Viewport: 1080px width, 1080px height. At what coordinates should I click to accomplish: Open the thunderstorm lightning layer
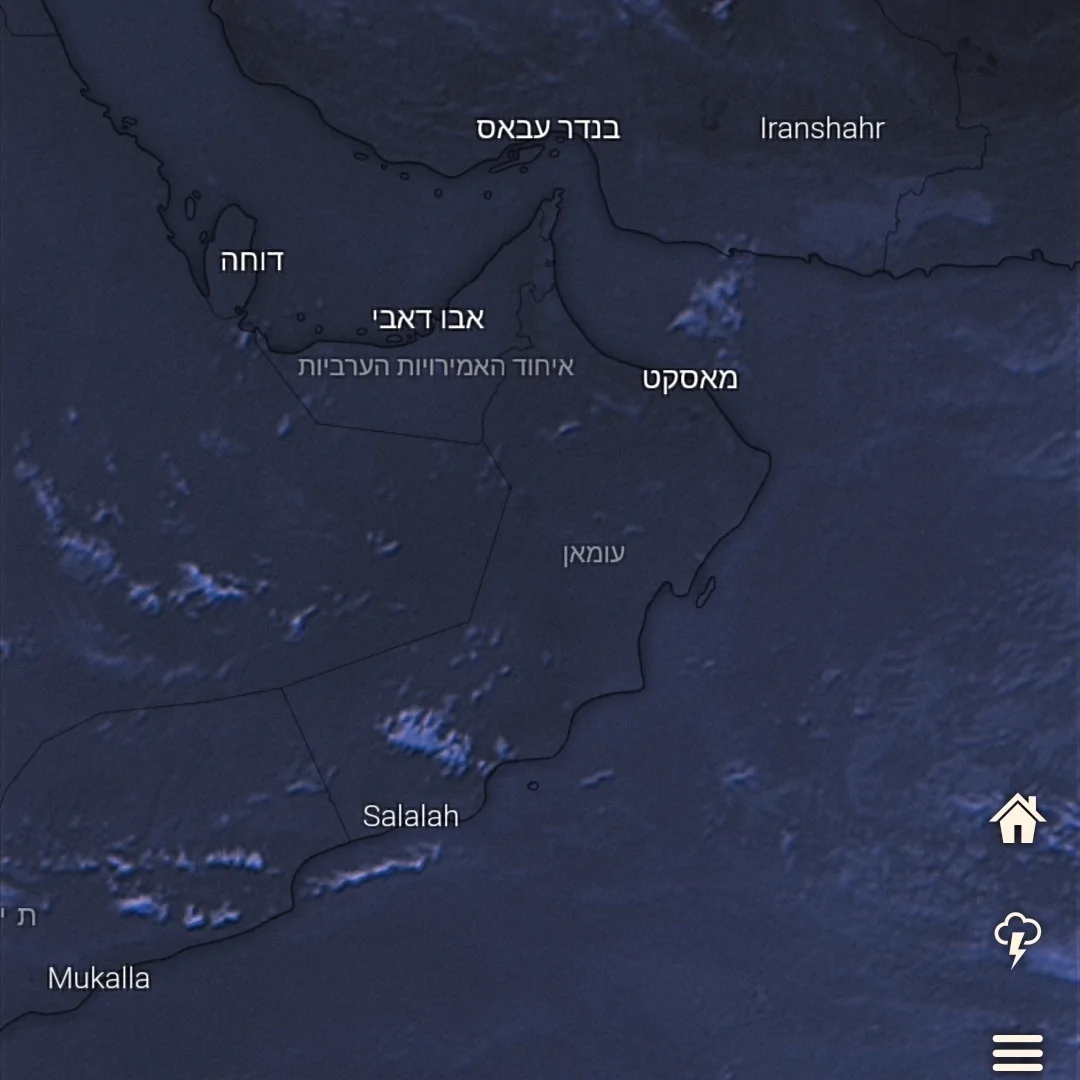pyautogui.click(x=1017, y=938)
